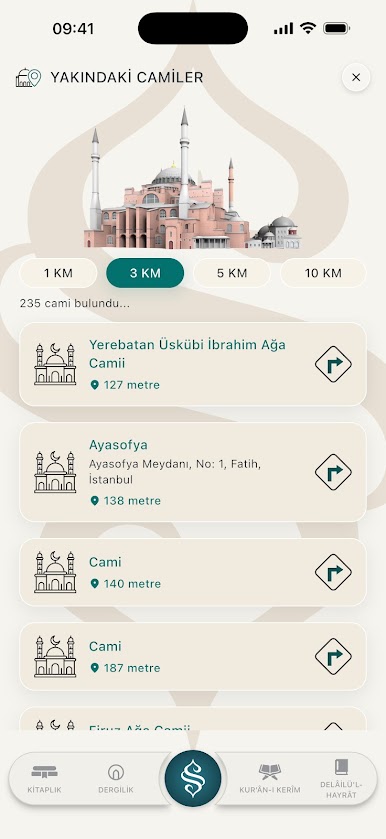386x839 pixels.
Task: Get directions to the Cami 140 metre away
Action: [333, 573]
